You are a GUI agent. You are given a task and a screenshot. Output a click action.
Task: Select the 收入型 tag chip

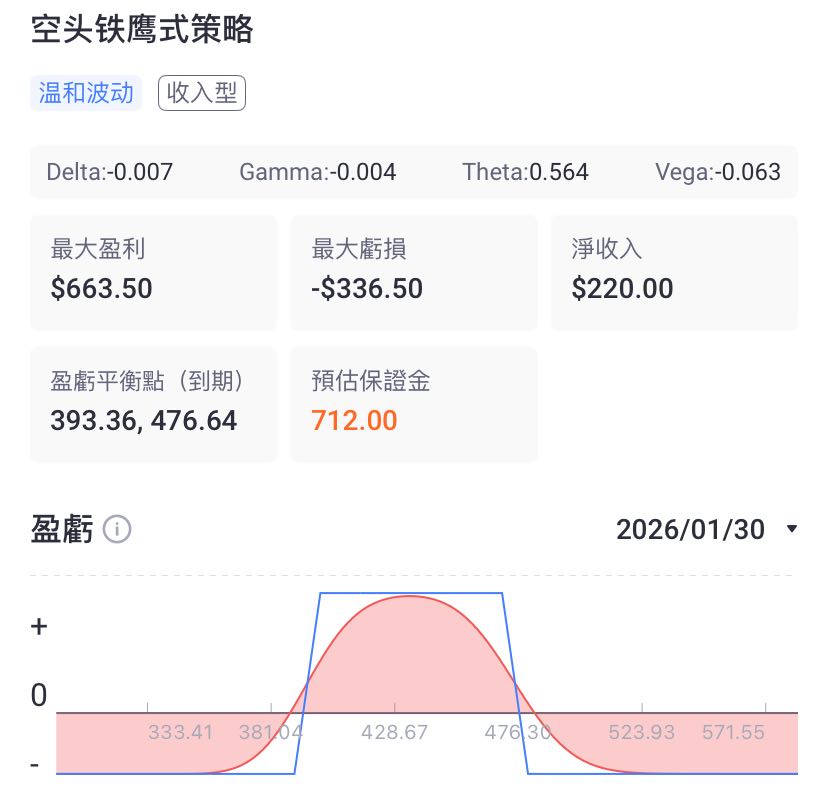pyautogui.click(x=202, y=93)
